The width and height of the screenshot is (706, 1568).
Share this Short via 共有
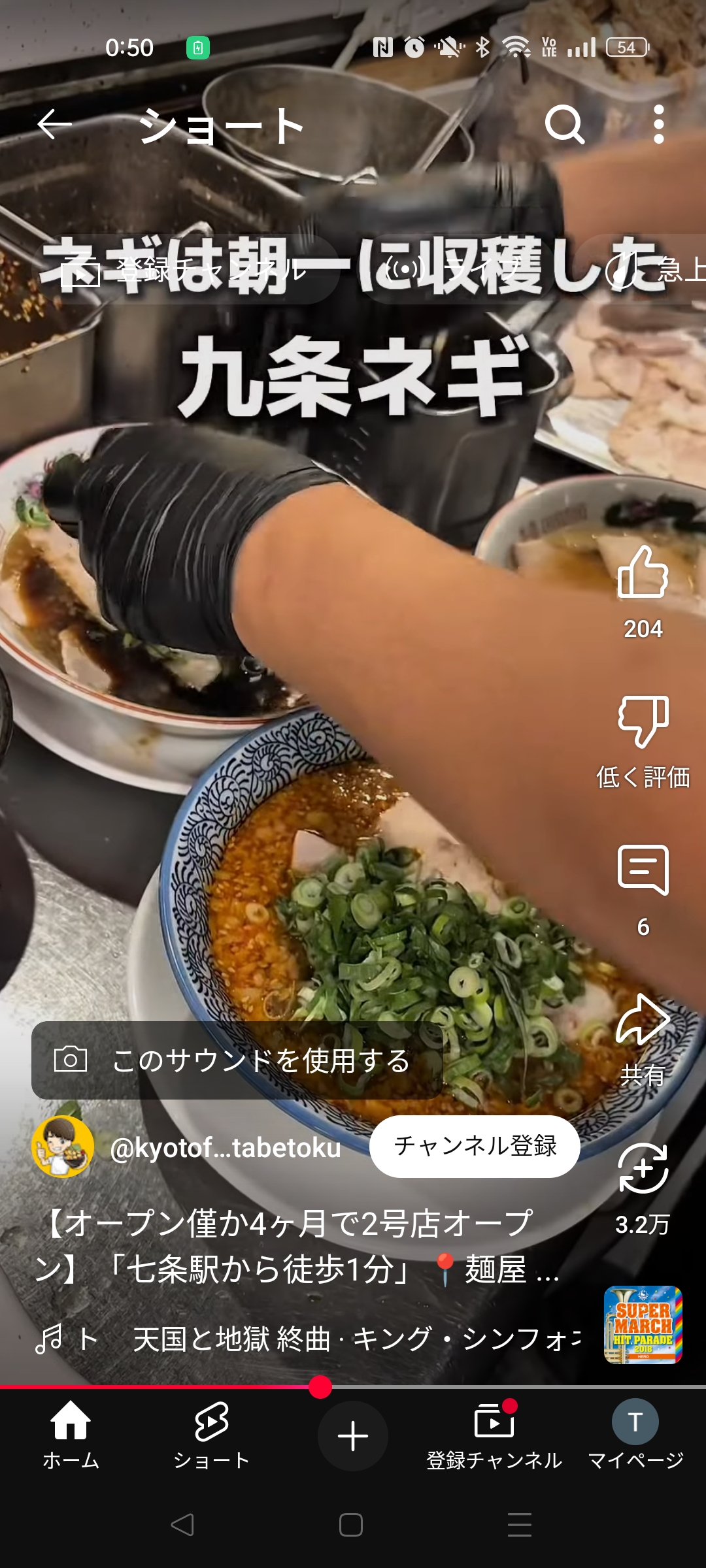(x=643, y=1019)
